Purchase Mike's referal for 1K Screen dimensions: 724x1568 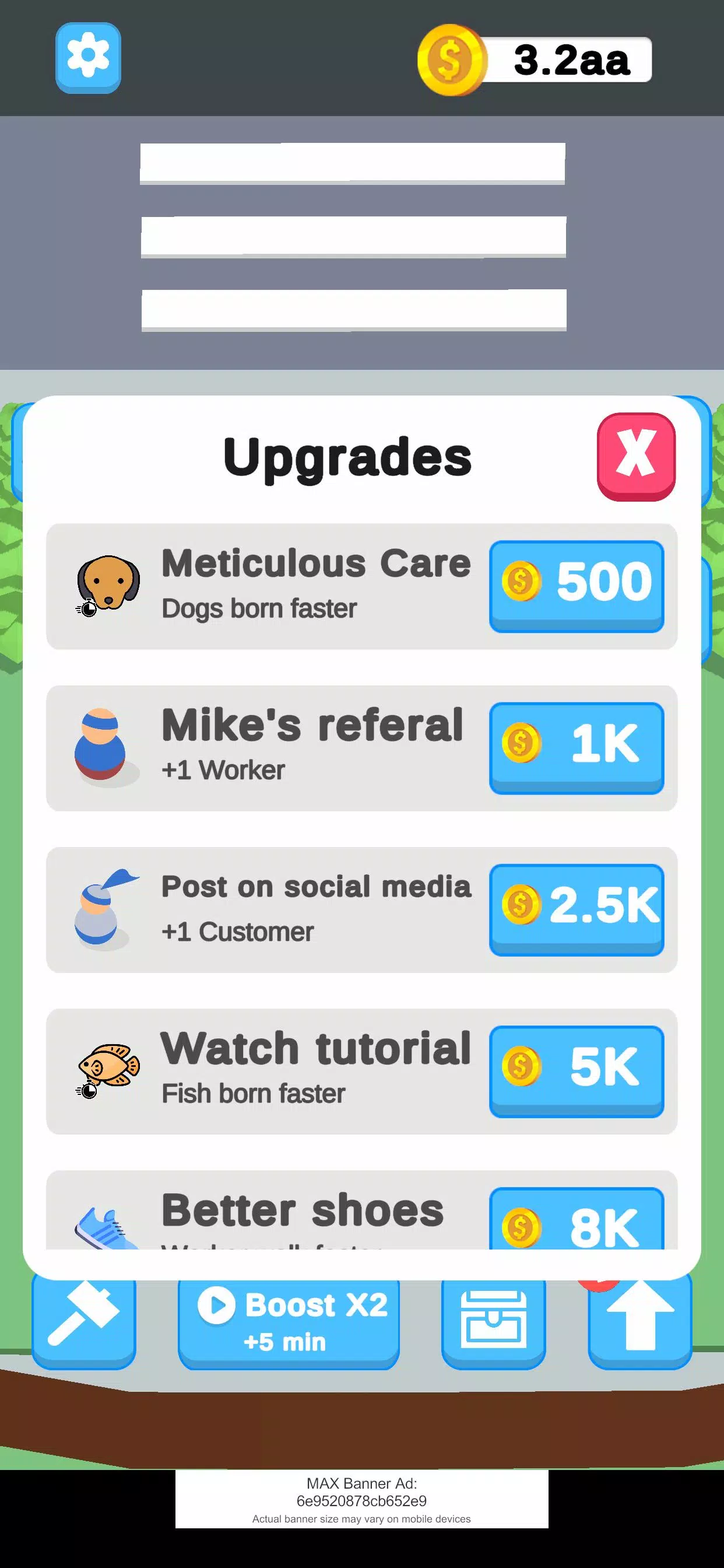click(x=576, y=747)
